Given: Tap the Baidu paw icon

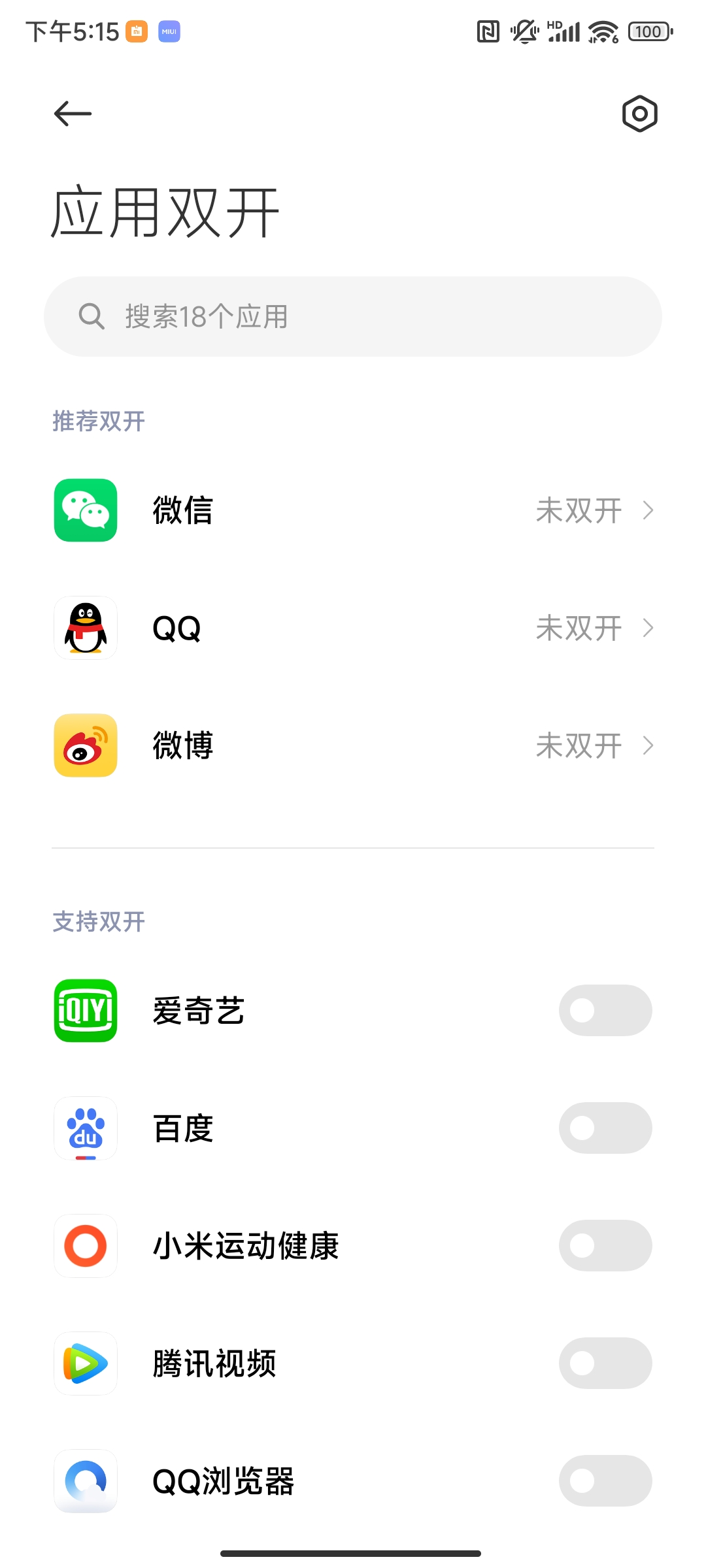Looking at the screenshot, I should (85, 1128).
